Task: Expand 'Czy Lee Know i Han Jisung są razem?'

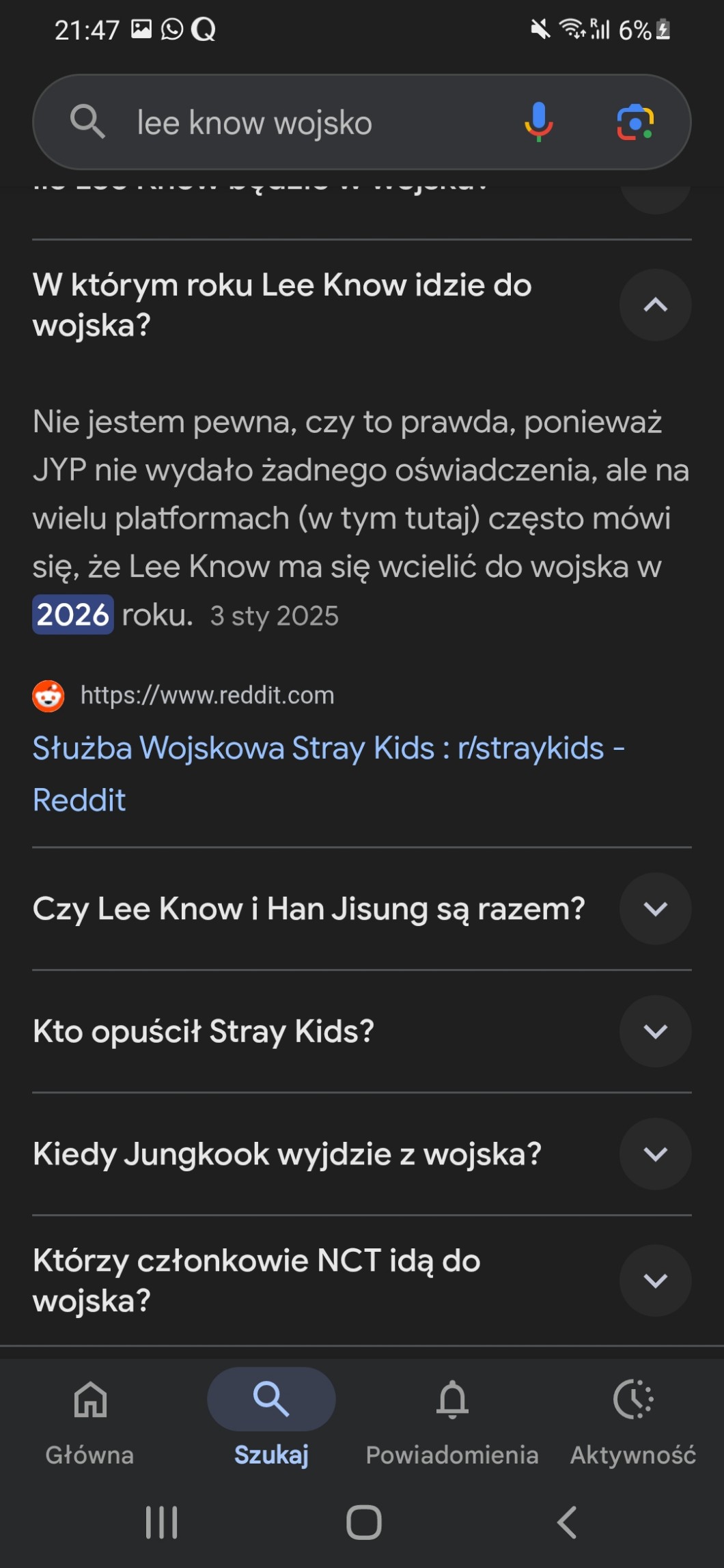Action: pyautogui.click(x=654, y=909)
